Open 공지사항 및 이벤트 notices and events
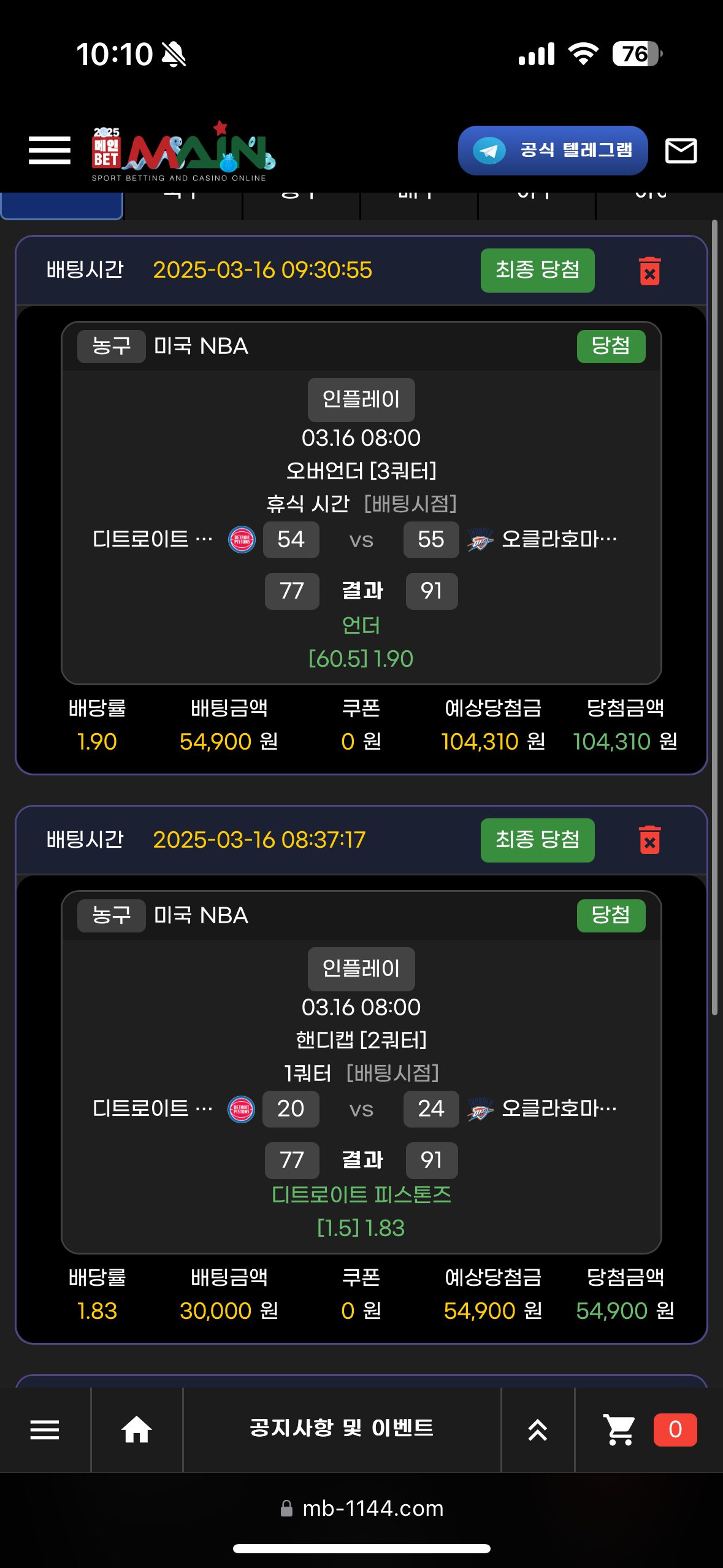This screenshot has height=1568, width=723. pos(342,1428)
